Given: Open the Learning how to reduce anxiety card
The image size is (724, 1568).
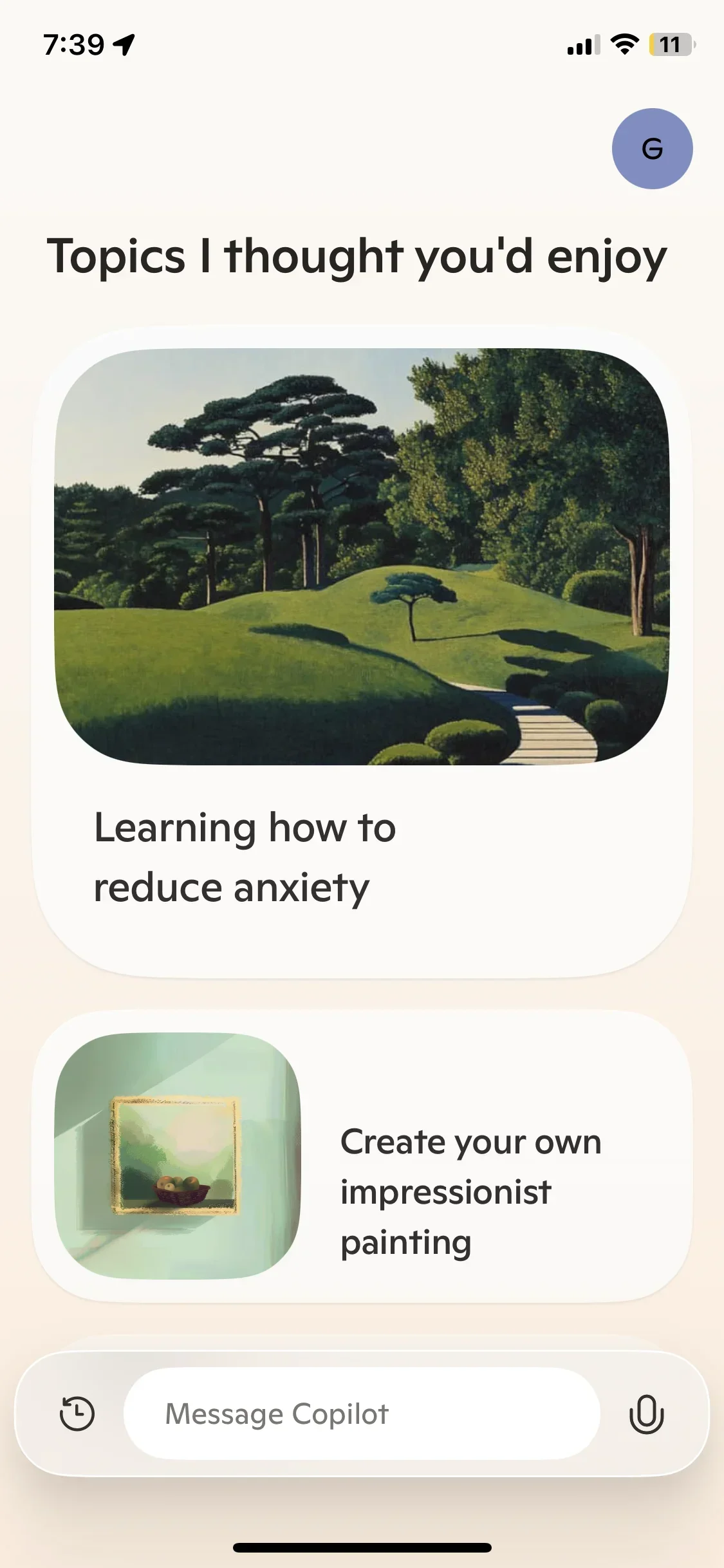Looking at the screenshot, I should pos(362,650).
